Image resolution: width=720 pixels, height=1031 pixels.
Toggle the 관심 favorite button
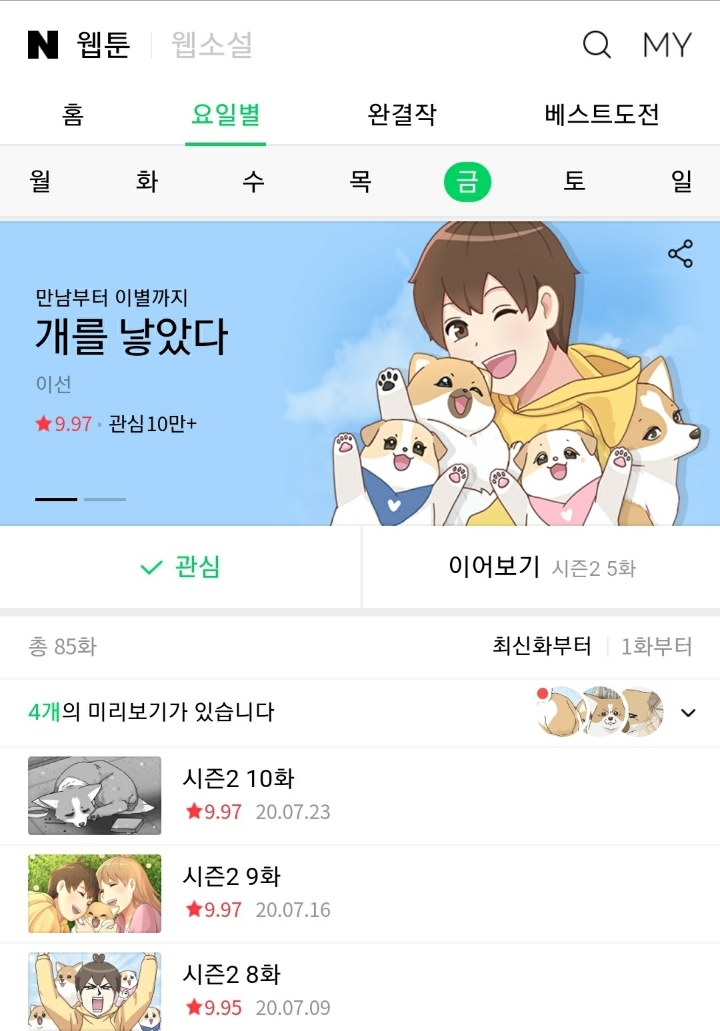180,567
